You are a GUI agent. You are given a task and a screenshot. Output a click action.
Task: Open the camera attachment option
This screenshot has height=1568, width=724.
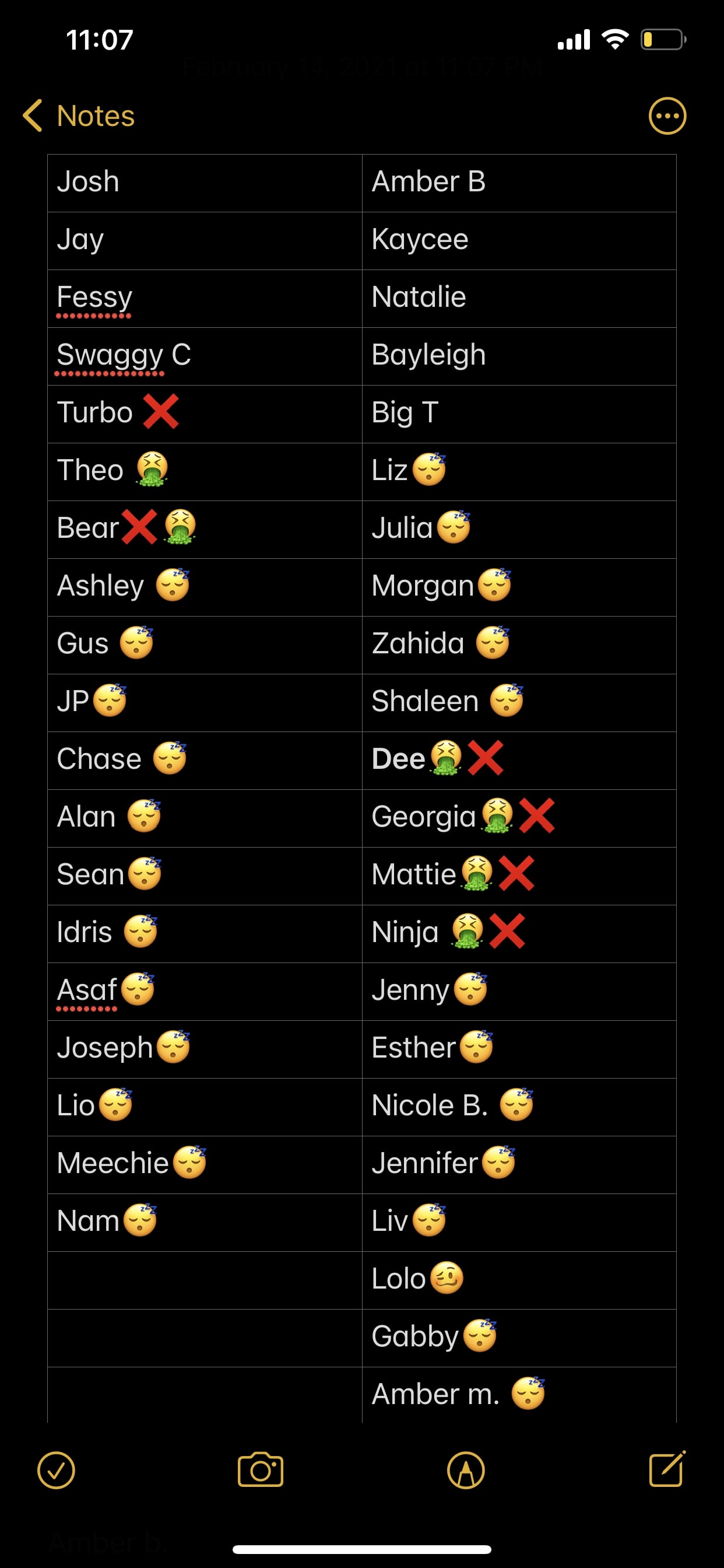coord(261,1470)
